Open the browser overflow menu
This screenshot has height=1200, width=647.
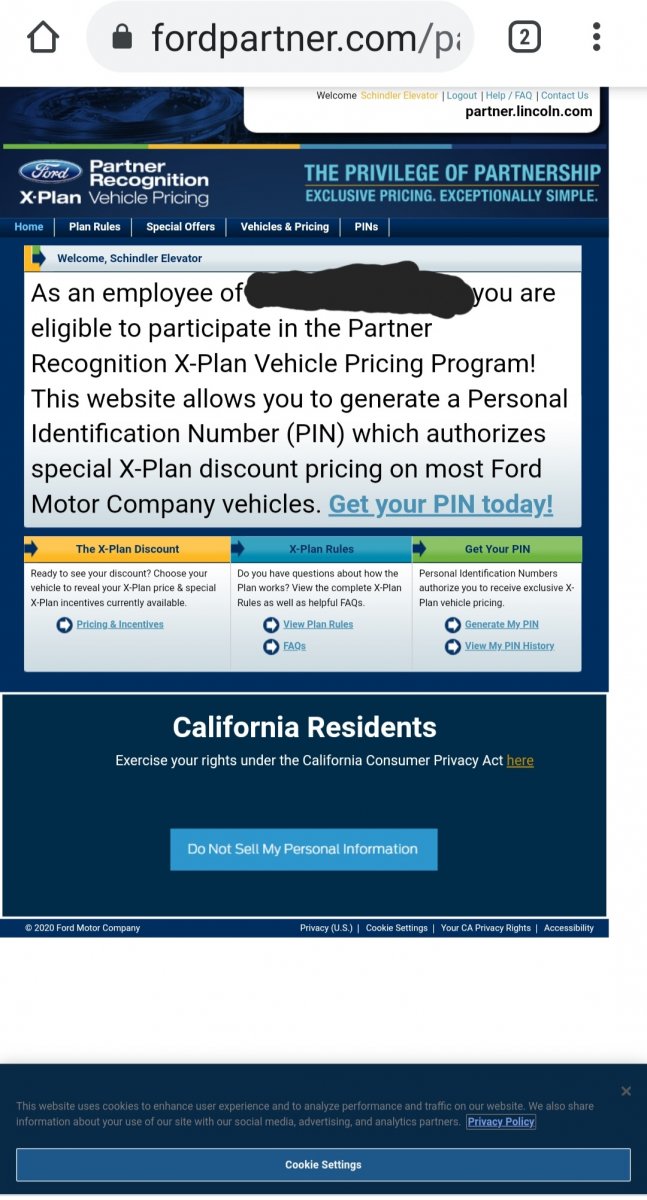point(596,38)
